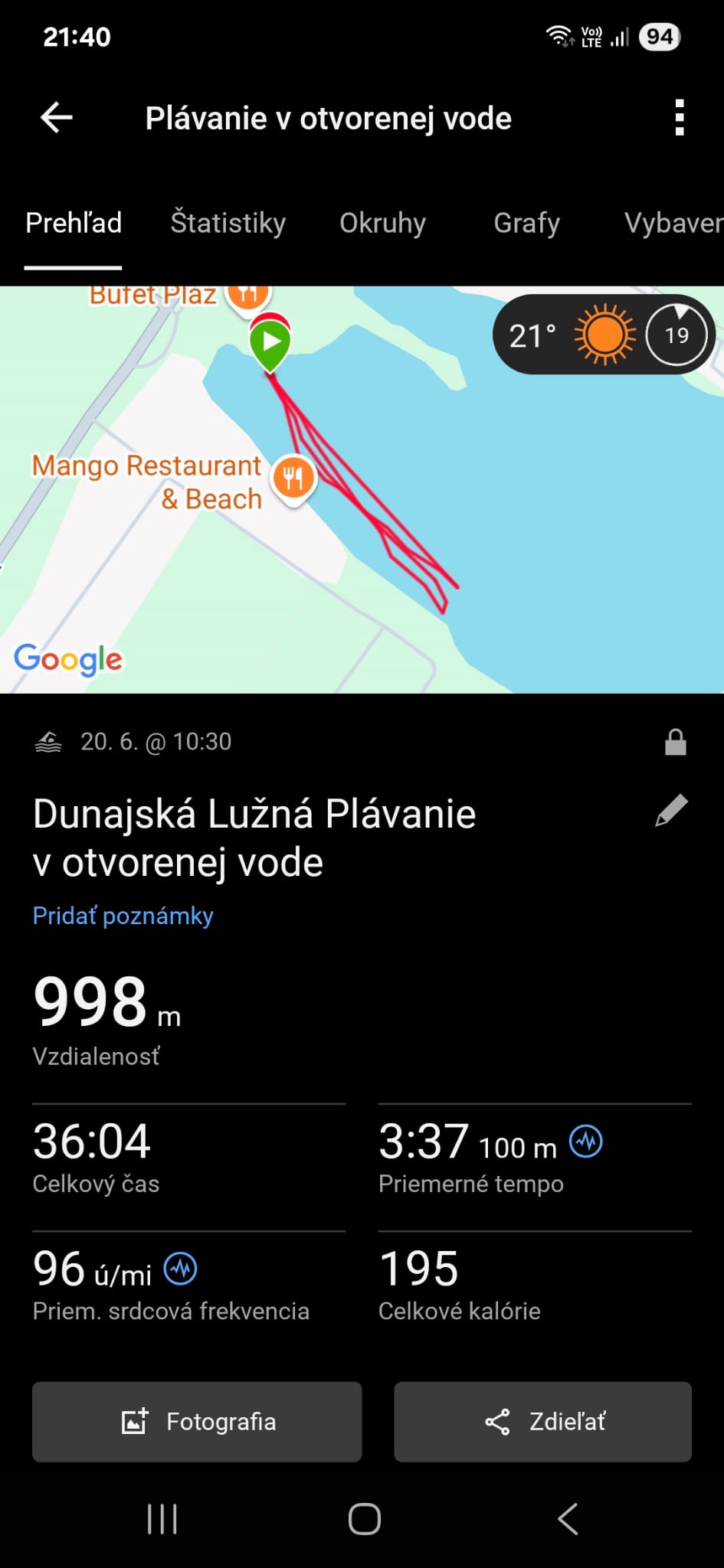Change privacy via the lock icon
The image size is (724, 1568).
click(675, 742)
